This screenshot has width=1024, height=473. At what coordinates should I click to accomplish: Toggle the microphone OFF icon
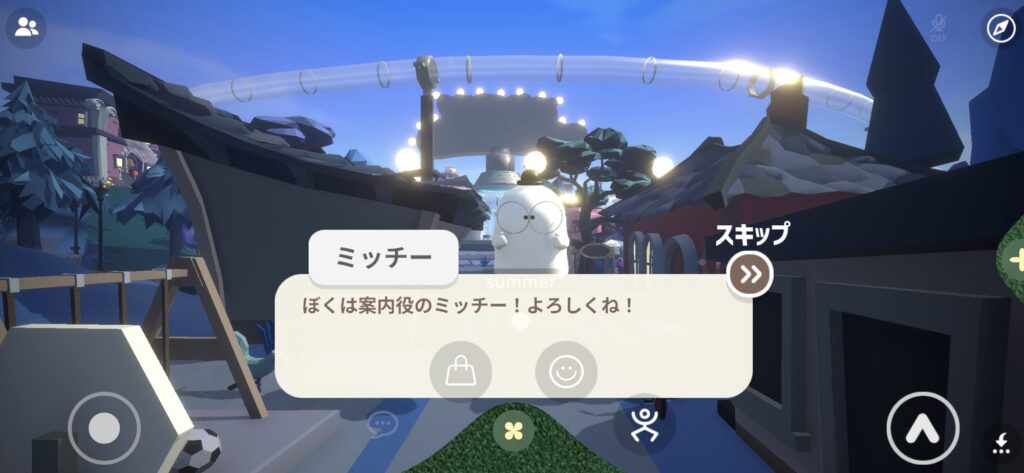[938, 27]
